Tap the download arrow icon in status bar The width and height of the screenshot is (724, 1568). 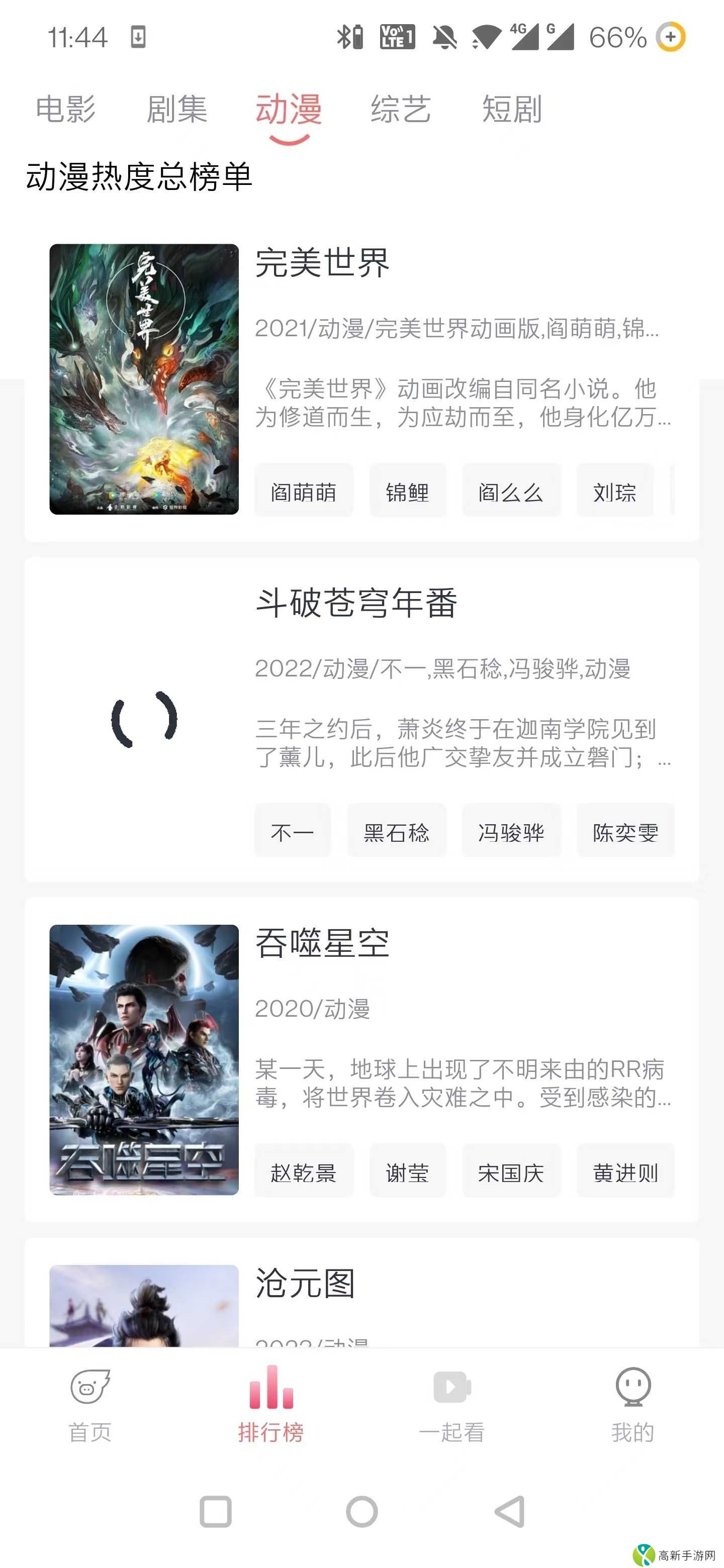(x=139, y=38)
